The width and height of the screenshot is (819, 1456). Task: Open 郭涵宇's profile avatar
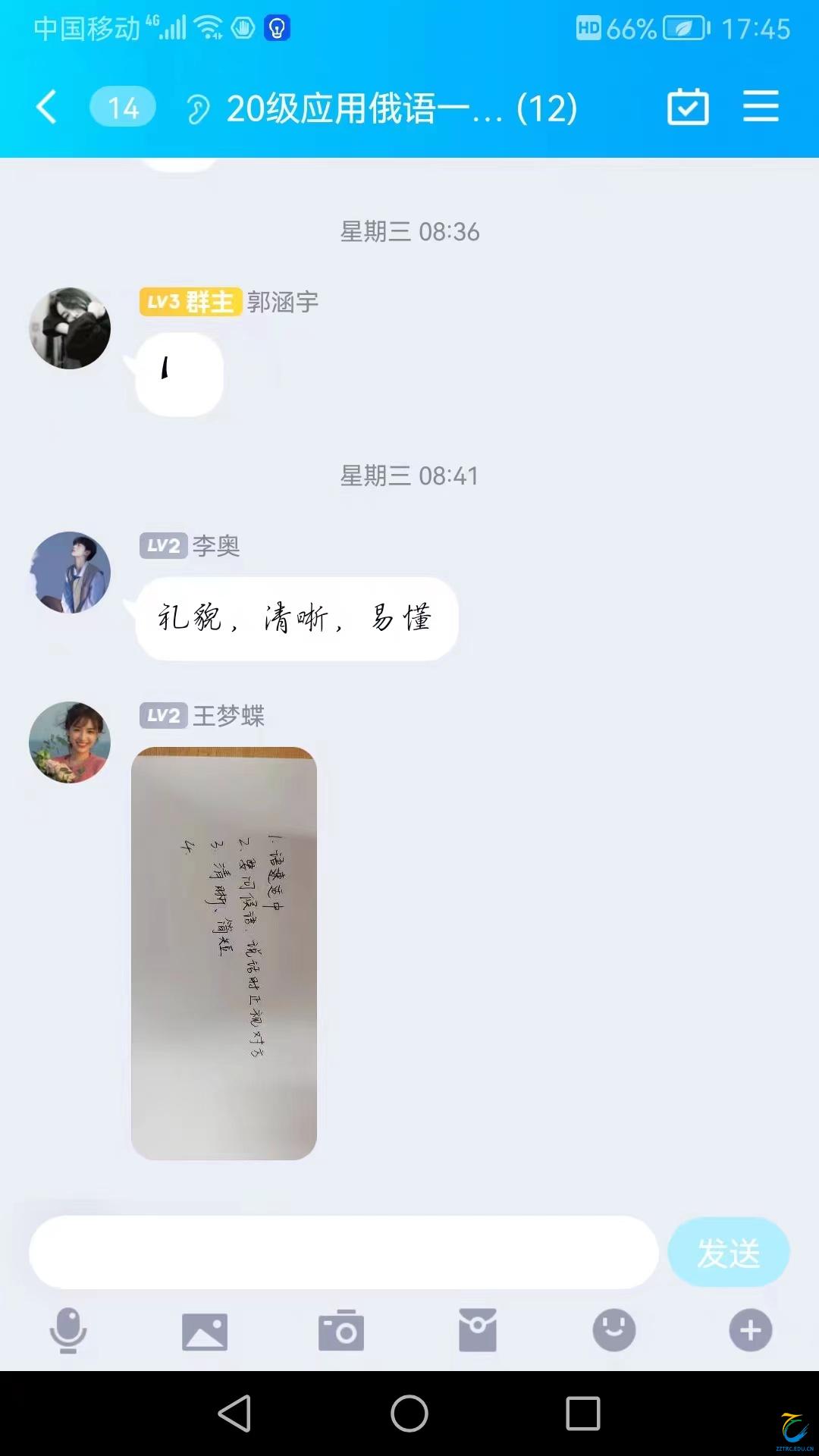click(70, 328)
